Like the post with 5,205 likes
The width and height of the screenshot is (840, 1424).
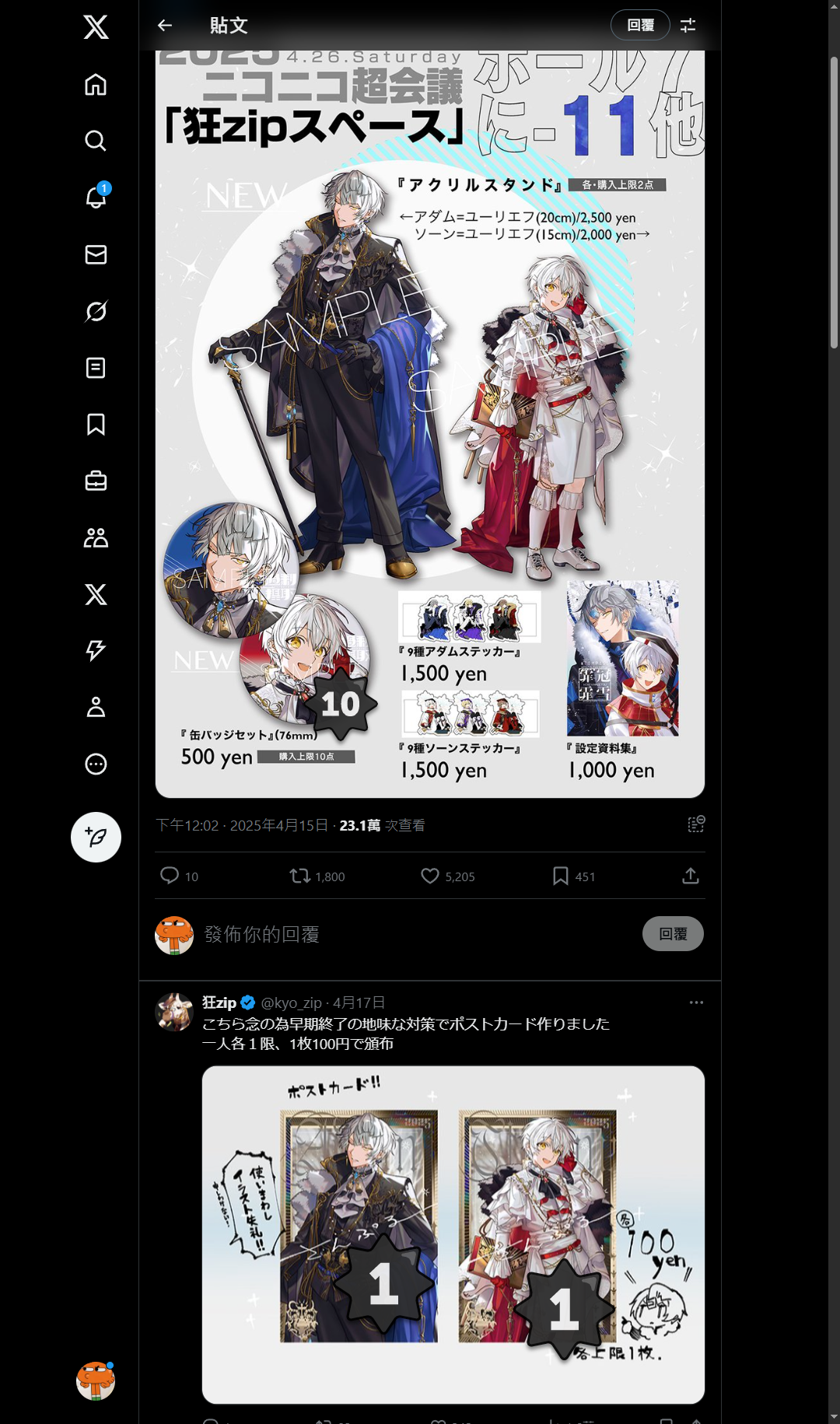(430, 876)
